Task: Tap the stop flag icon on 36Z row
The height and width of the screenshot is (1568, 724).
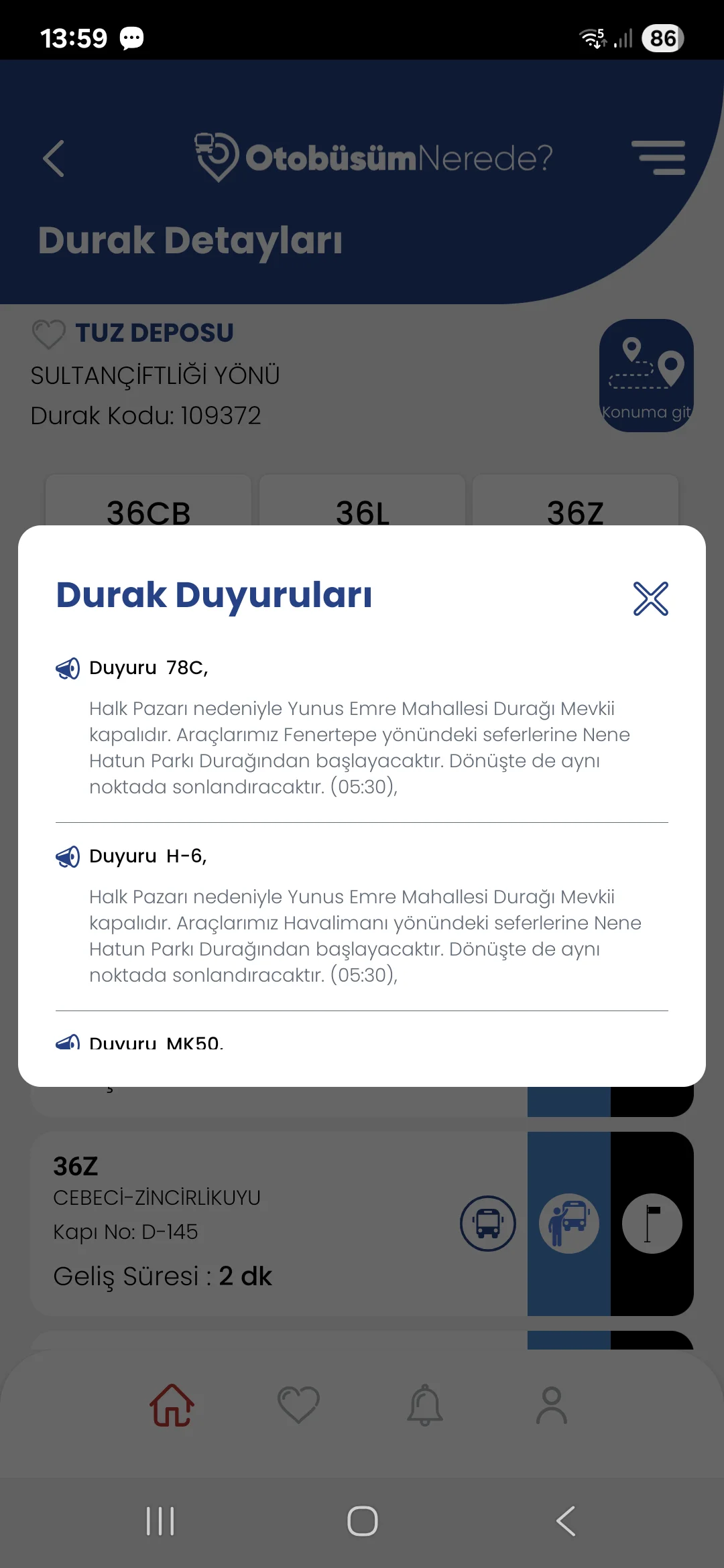Action: (x=652, y=1222)
